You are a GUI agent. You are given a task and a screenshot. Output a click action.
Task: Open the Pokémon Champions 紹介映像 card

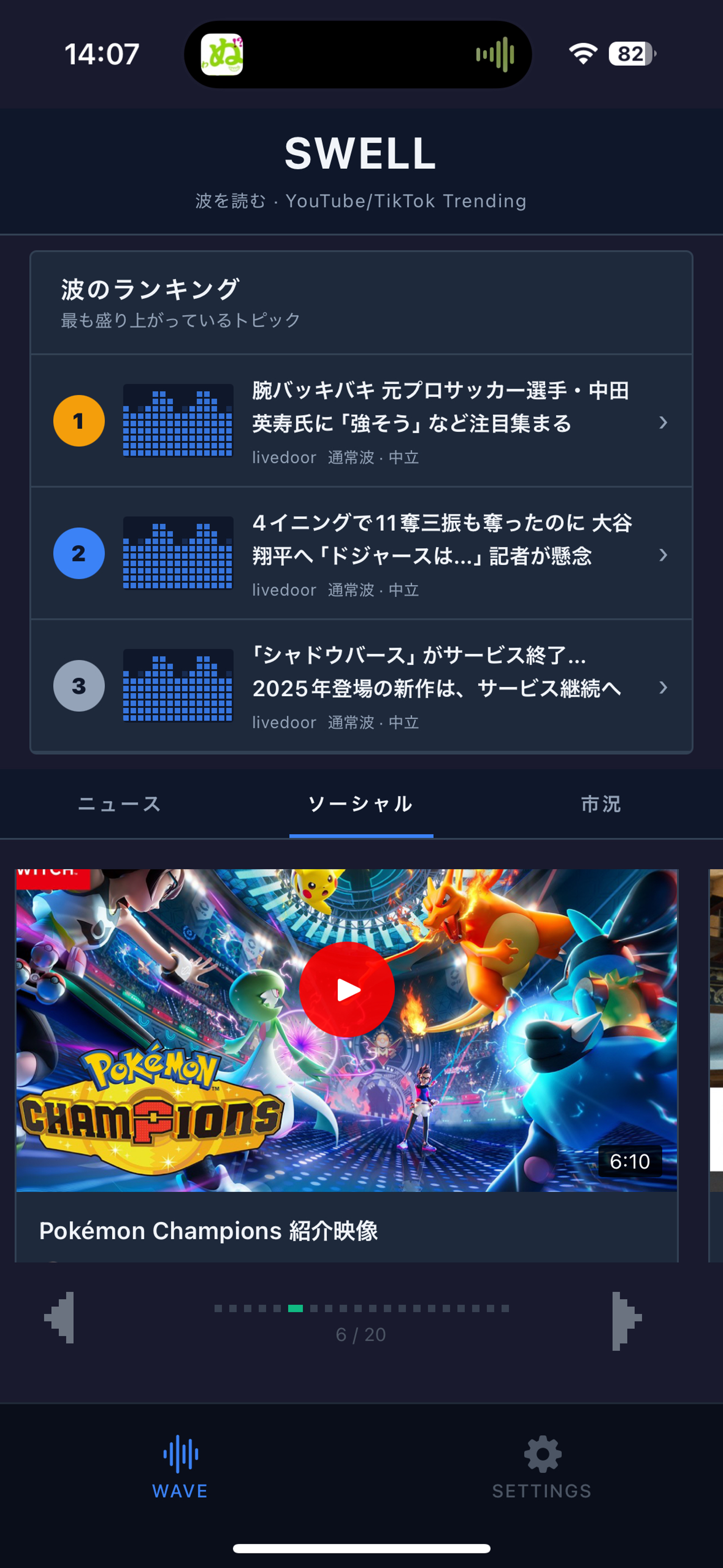pyautogui.click(x=208, y=1231)
